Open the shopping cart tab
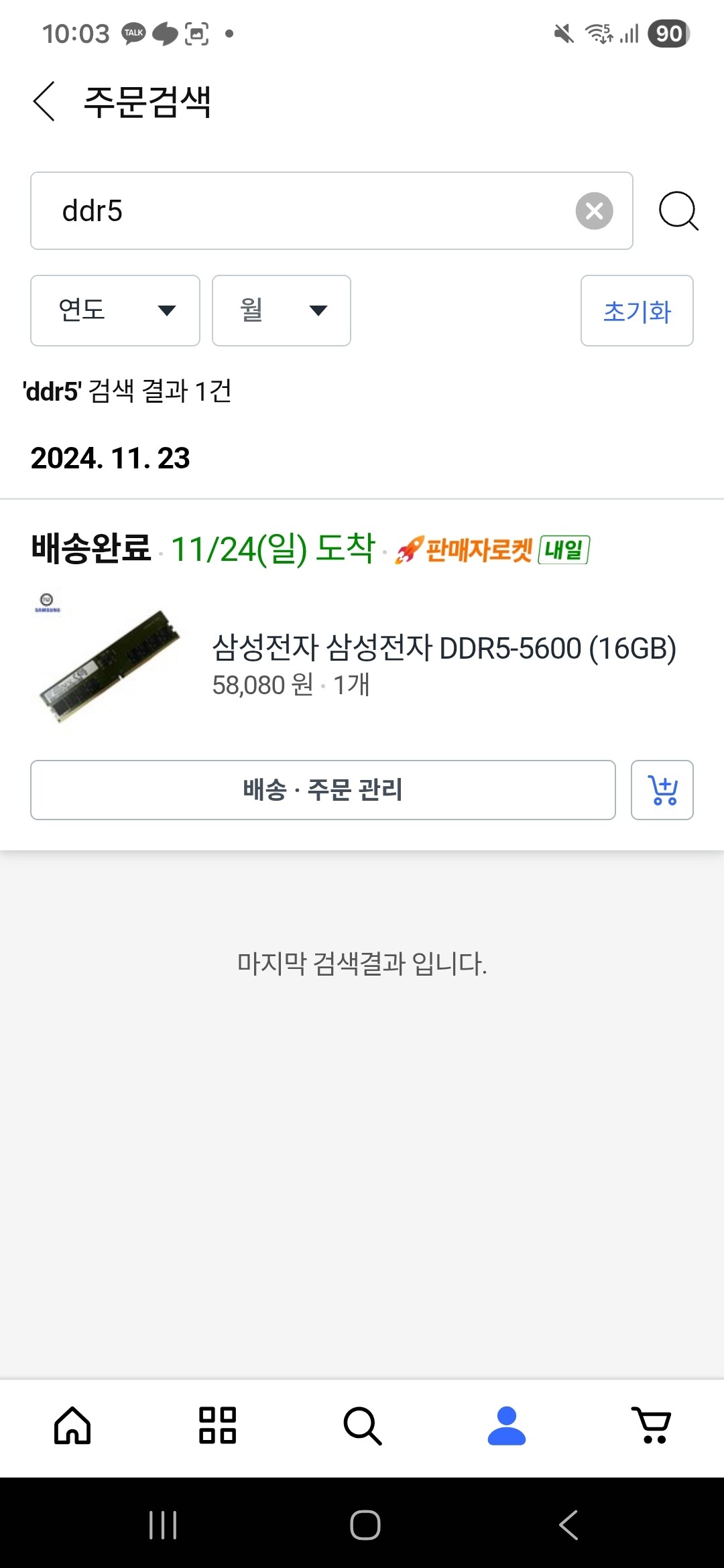The width and height of the screenshot is (724, 1568). (652, 1425)
